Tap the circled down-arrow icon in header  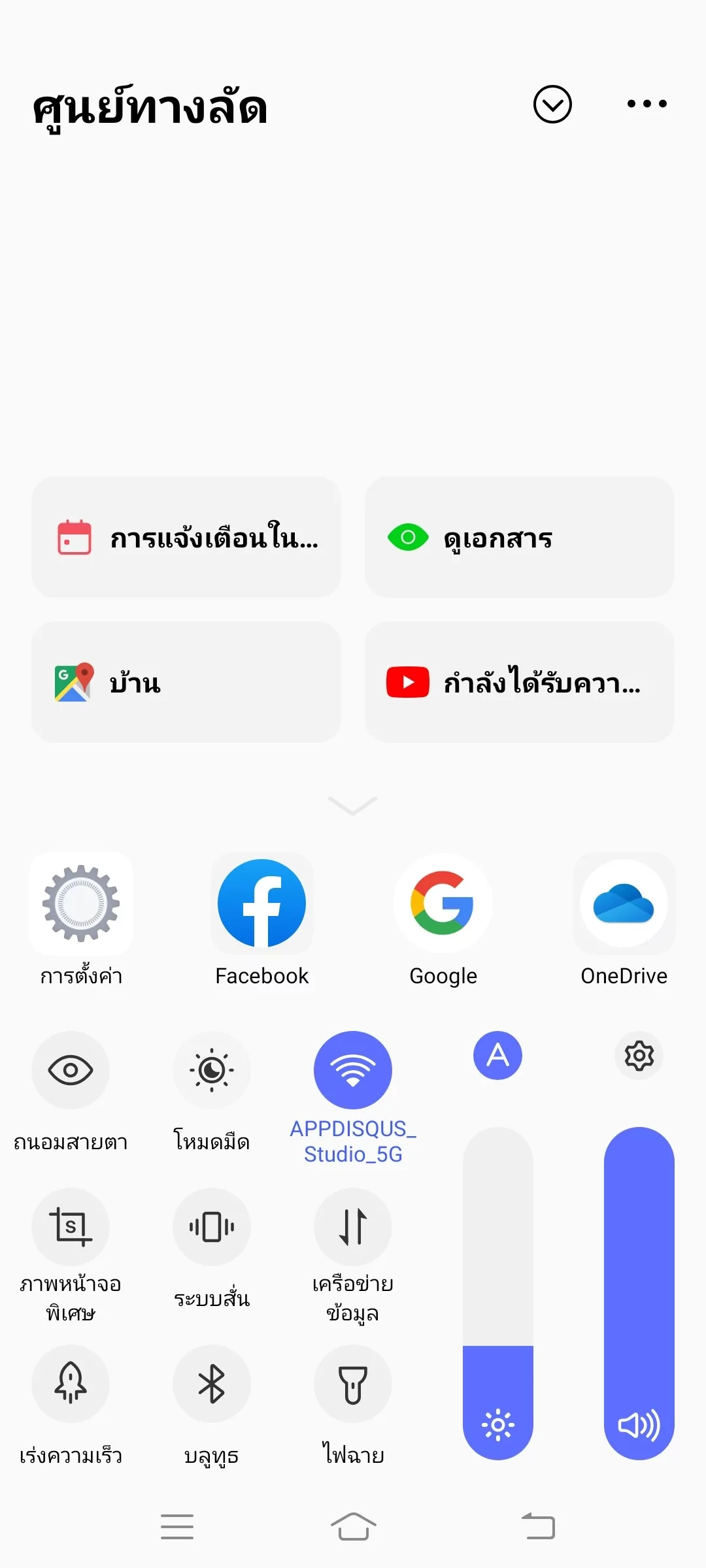click(x=552, y=104)
